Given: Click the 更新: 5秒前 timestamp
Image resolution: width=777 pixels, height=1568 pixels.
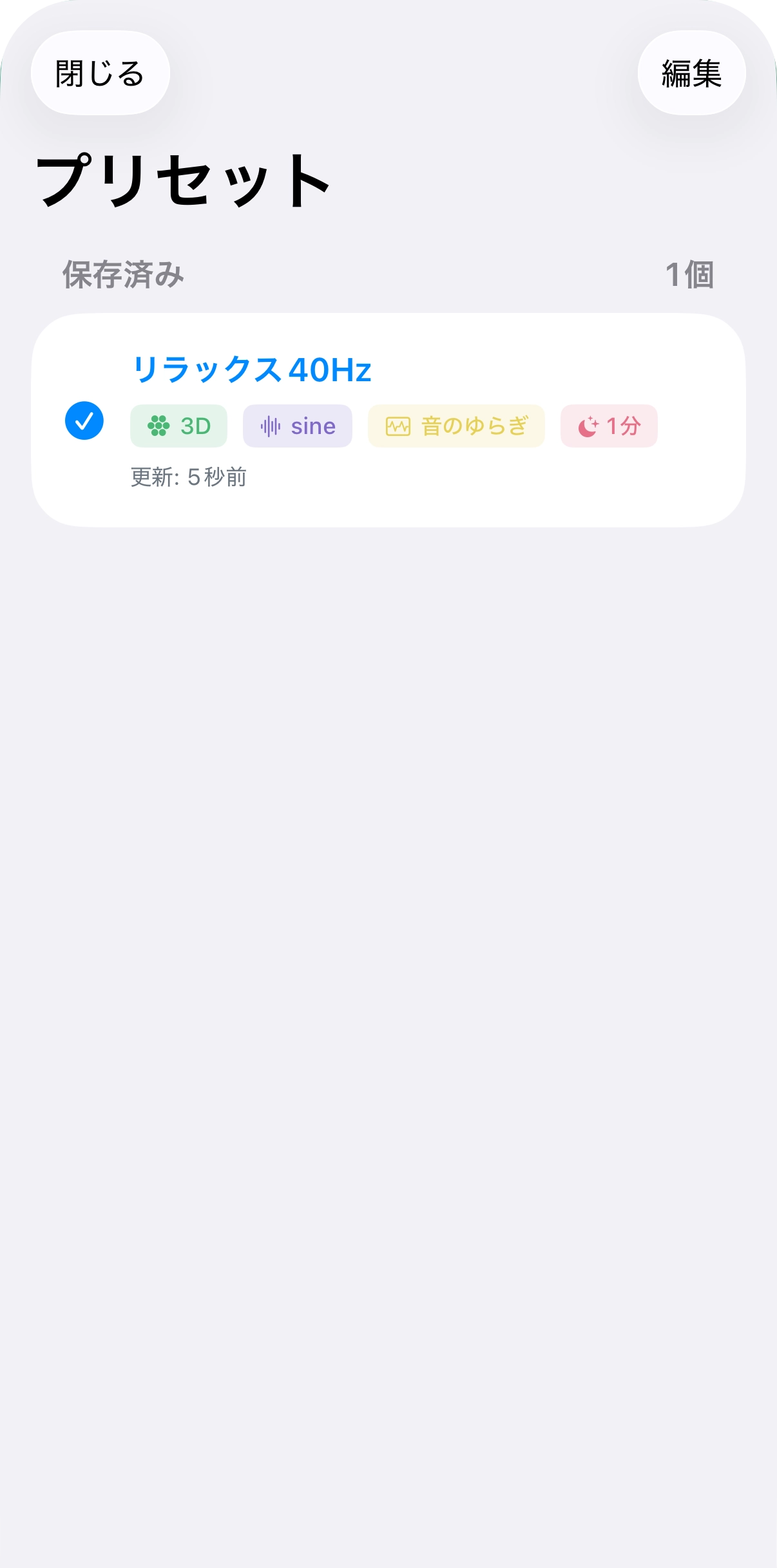Looking at the screenshot, I should click(x=189, y=477).
